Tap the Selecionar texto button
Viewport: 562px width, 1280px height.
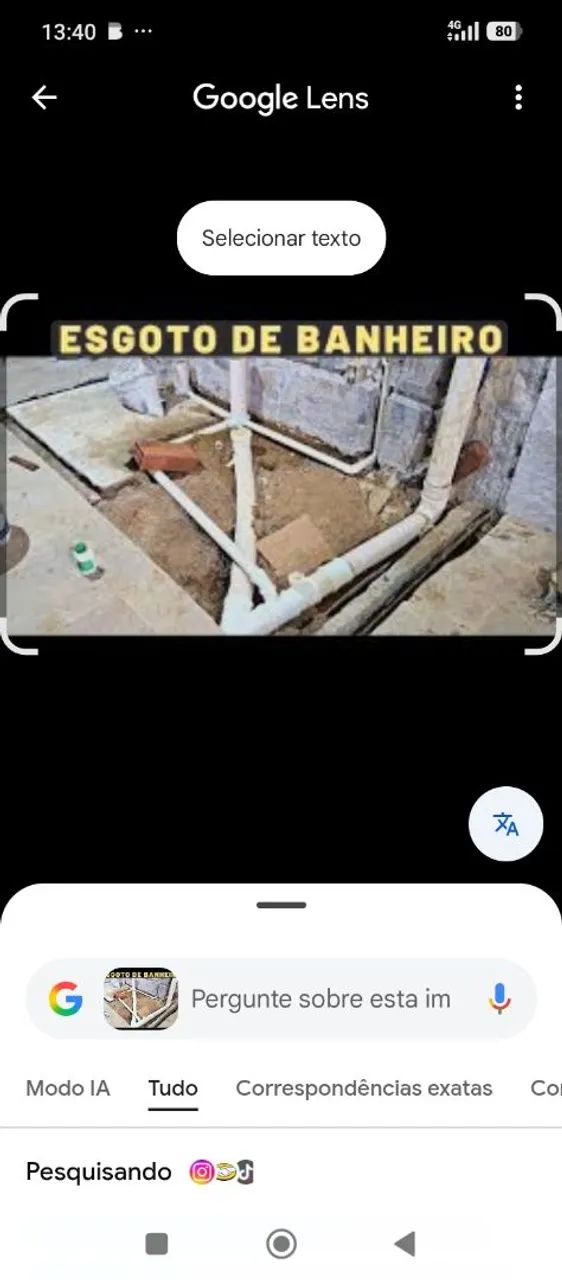(x=281, y=238)
